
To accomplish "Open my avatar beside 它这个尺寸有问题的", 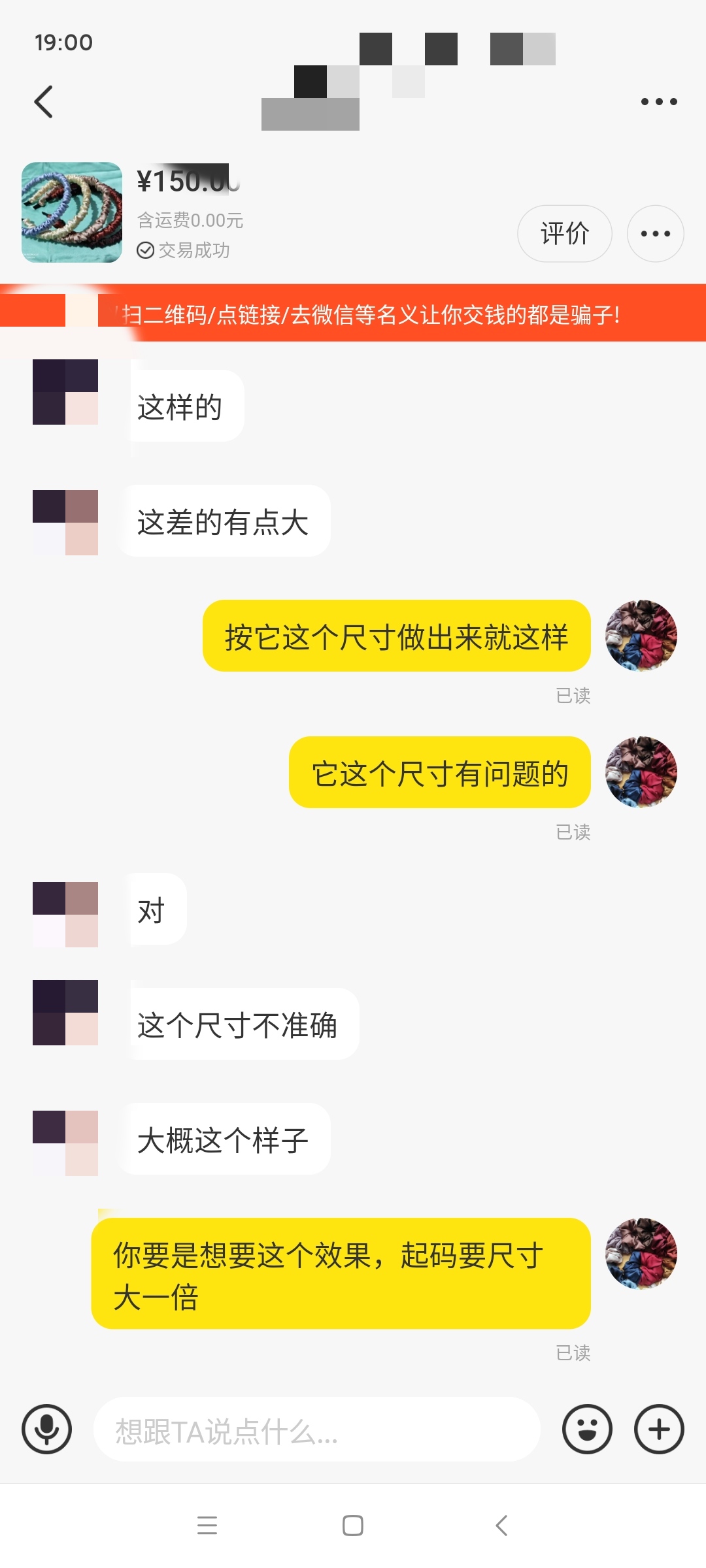I will pos(641,772).
